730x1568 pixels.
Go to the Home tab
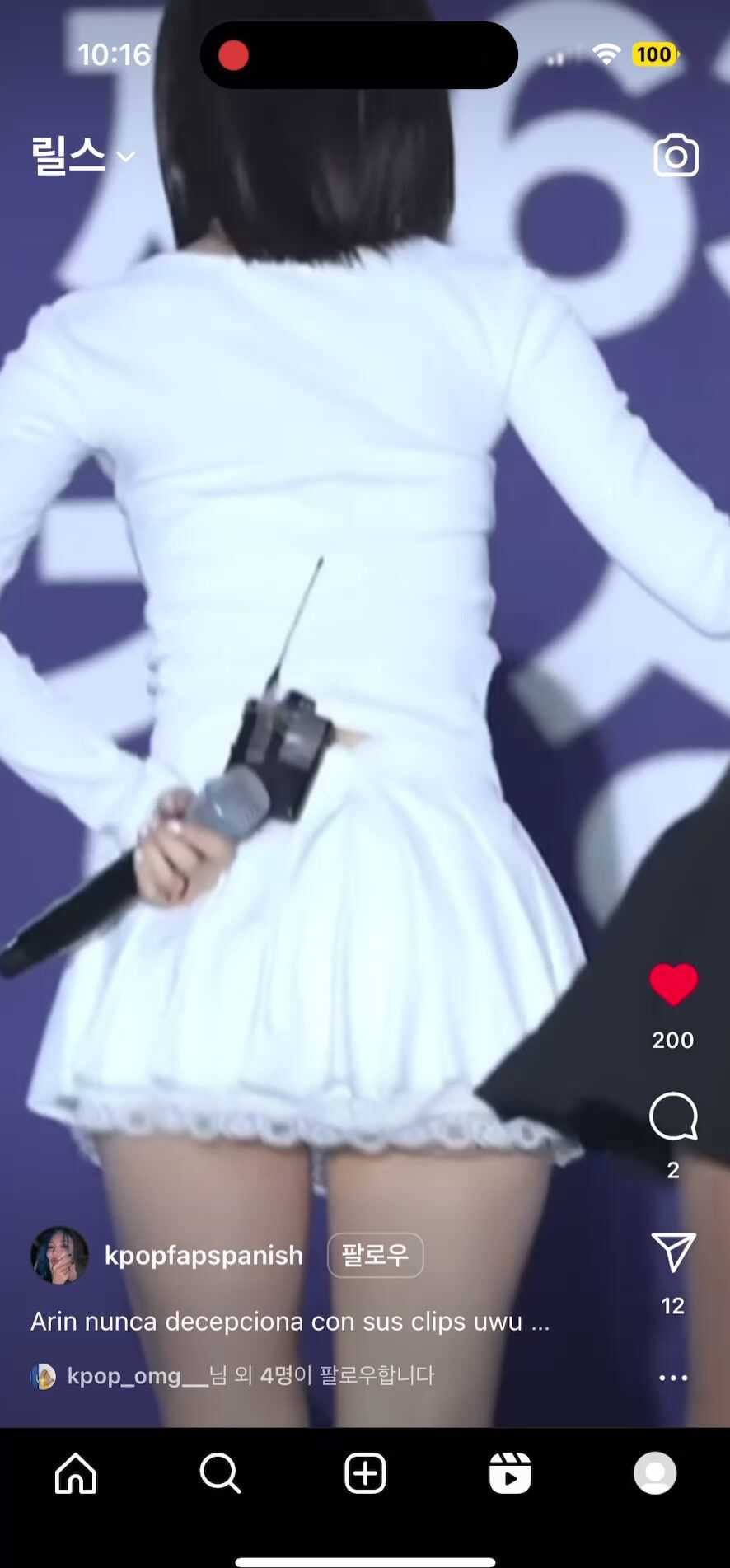point(76,1473)
